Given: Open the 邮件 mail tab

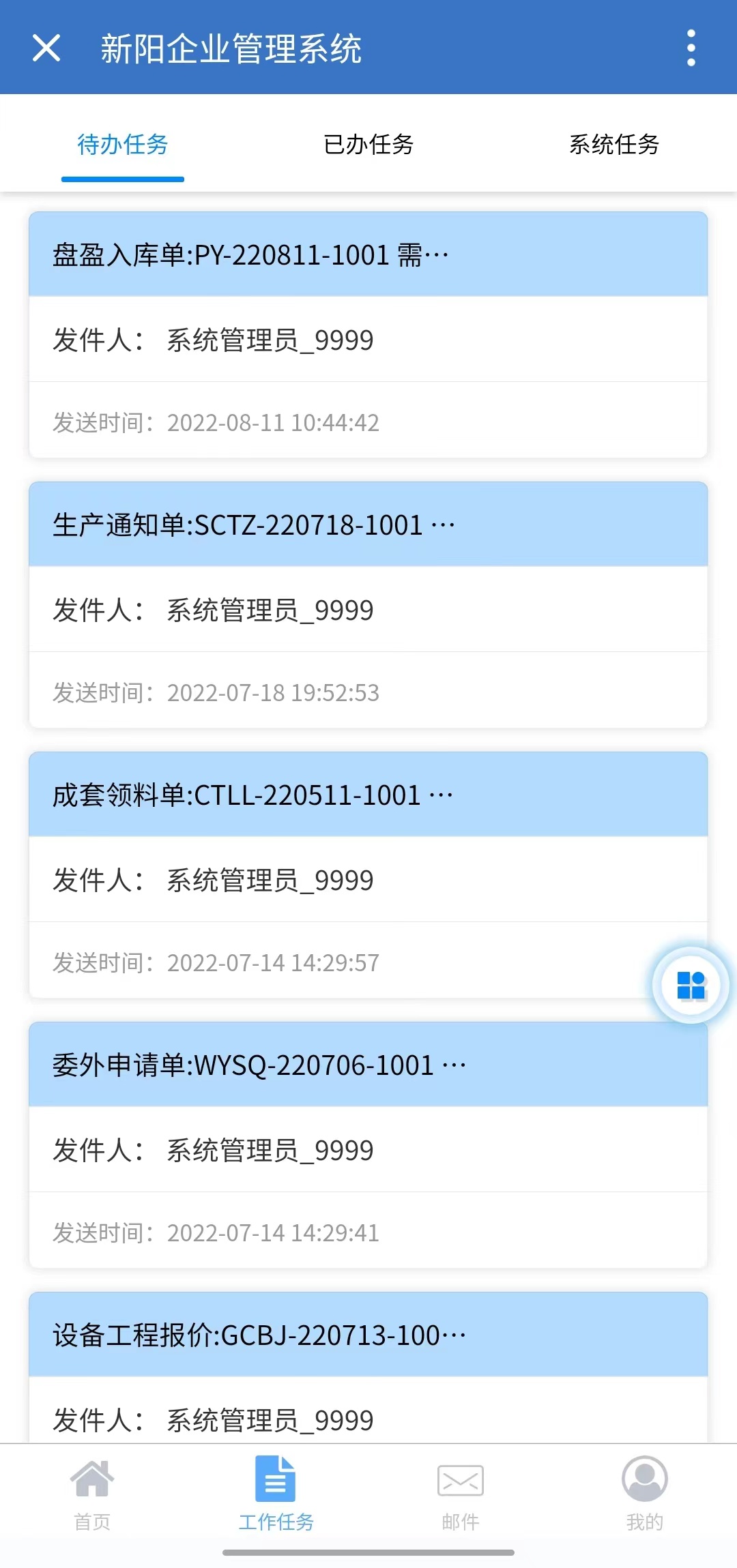Looking at the screenshot, I should coord(461,1494).
